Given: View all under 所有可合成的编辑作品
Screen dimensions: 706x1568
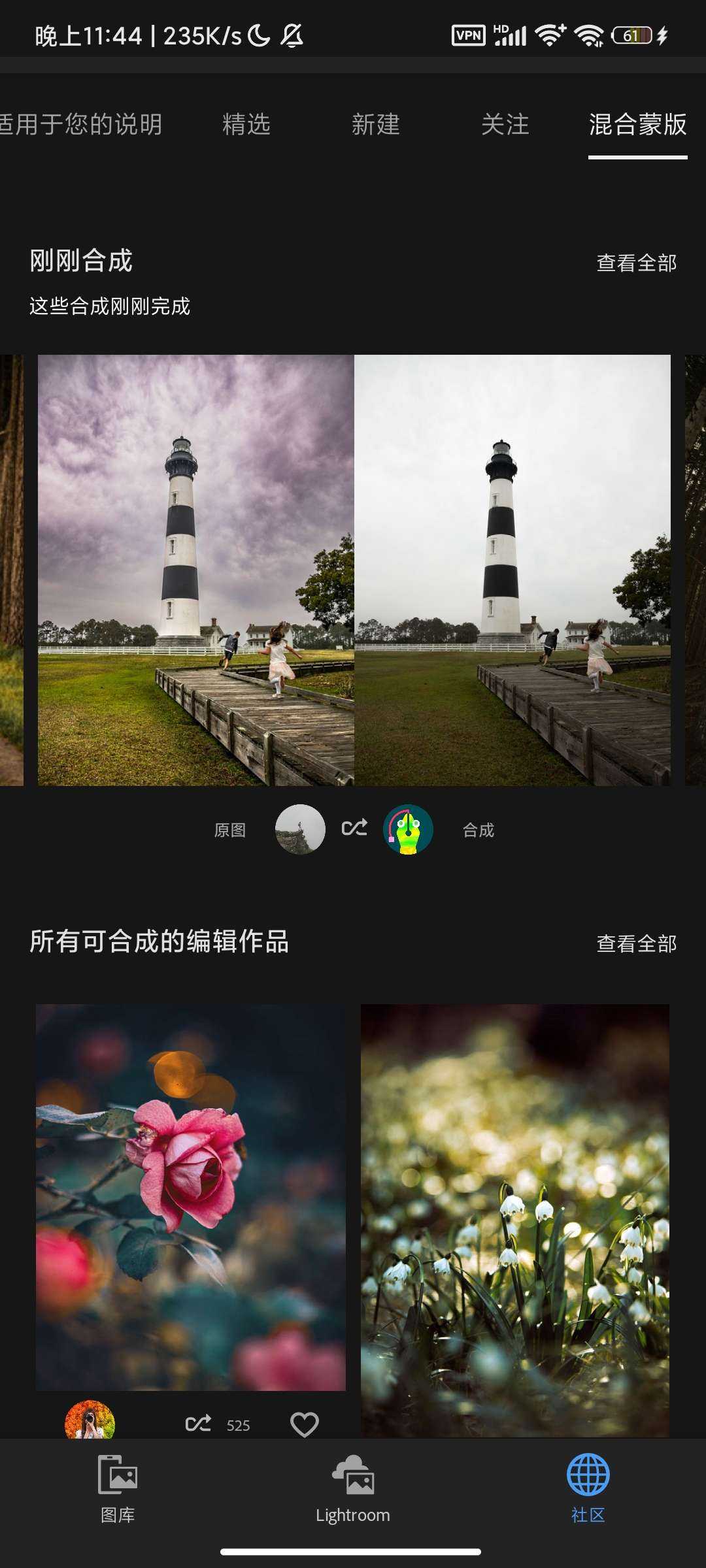Looking at the screenshot, I should tap(636, 943).
